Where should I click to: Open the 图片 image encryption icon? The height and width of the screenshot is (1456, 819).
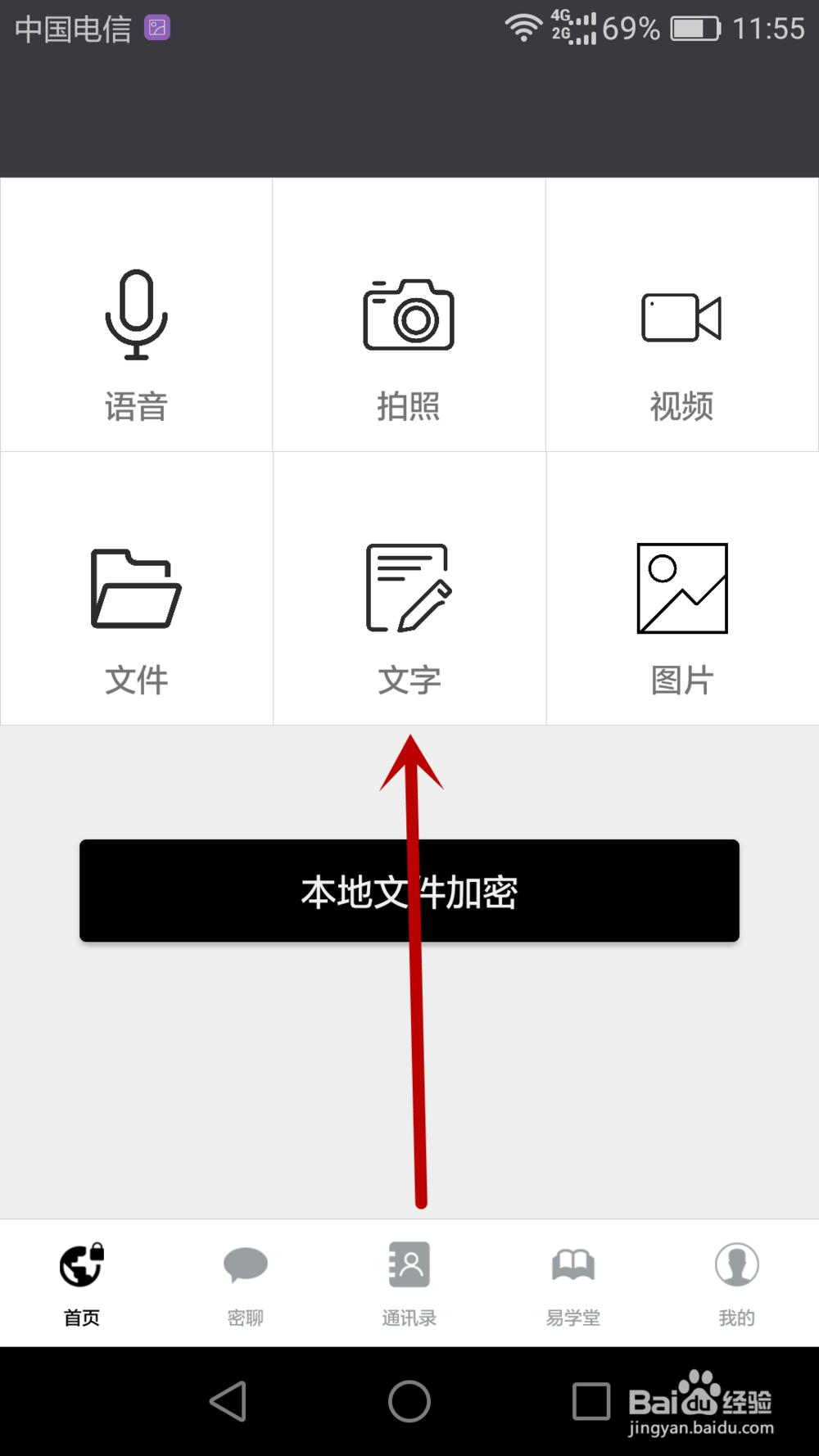pos(681,588)
